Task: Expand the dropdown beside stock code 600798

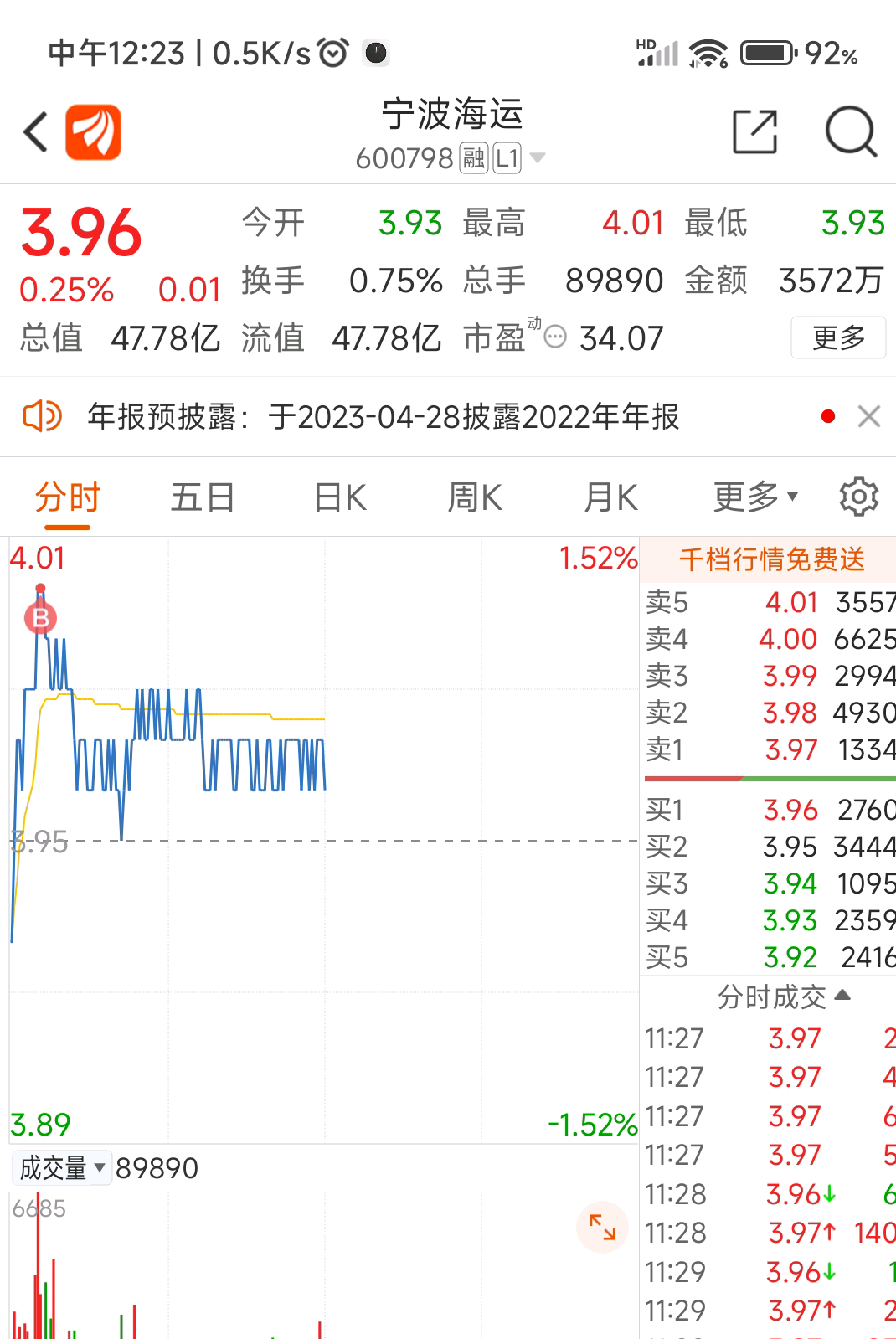Action: [537, 157]
